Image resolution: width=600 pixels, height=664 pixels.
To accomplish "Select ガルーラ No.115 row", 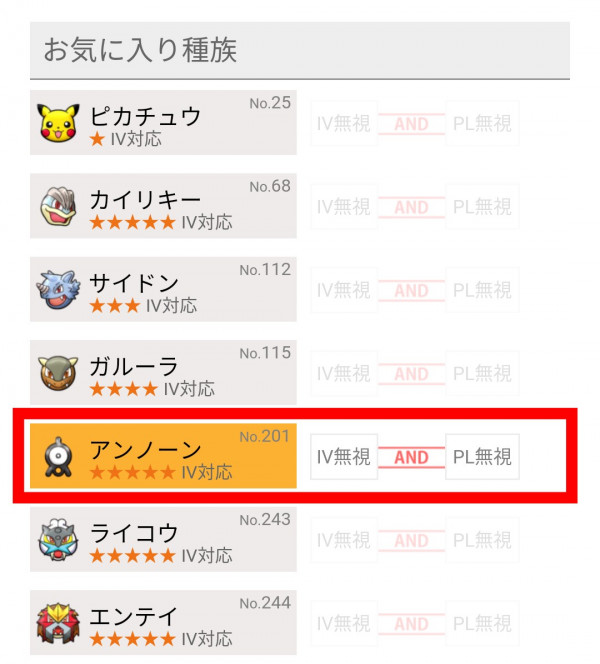I will [163, 373].
